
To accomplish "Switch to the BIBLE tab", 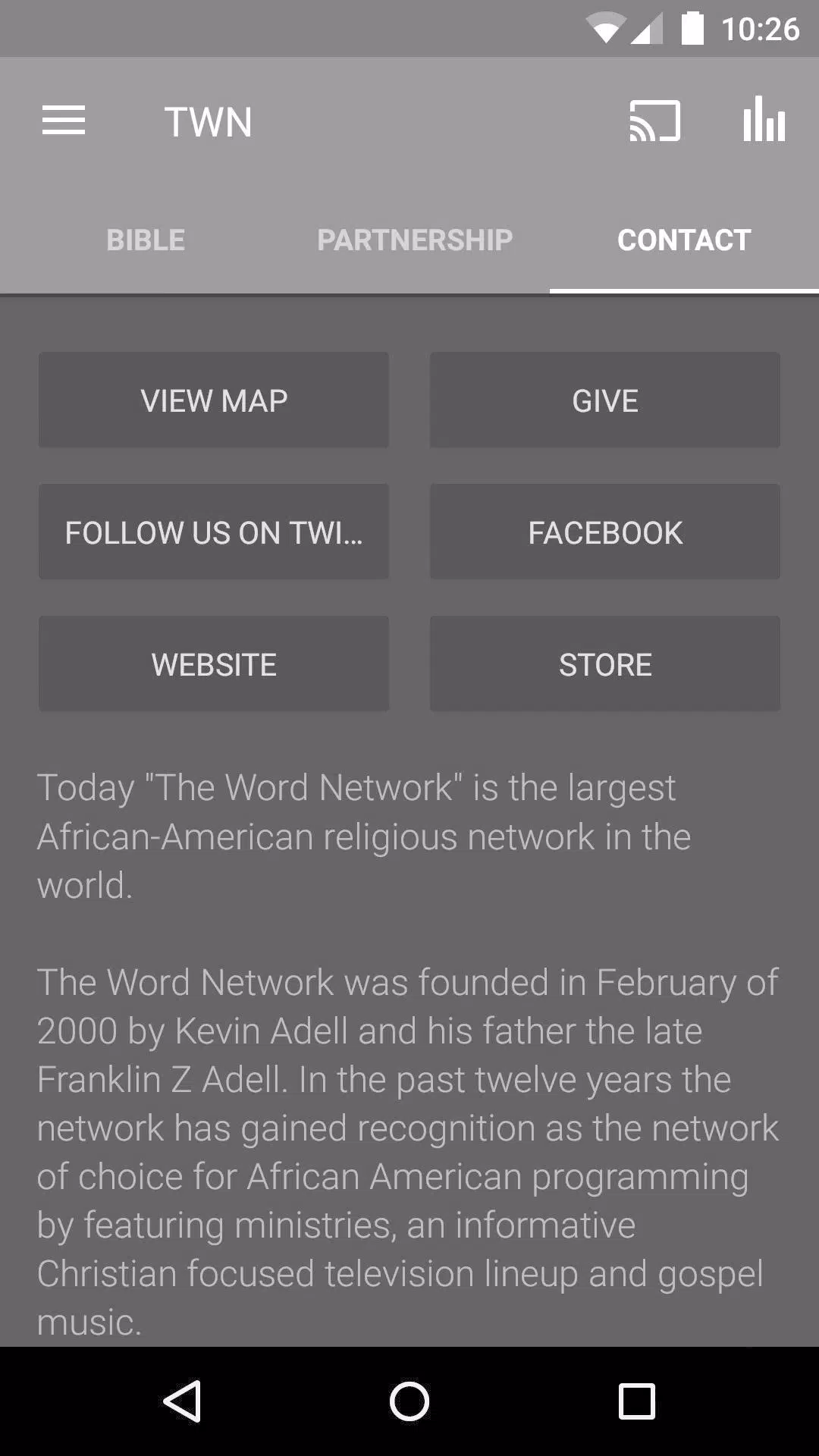I will click(146, 239).
